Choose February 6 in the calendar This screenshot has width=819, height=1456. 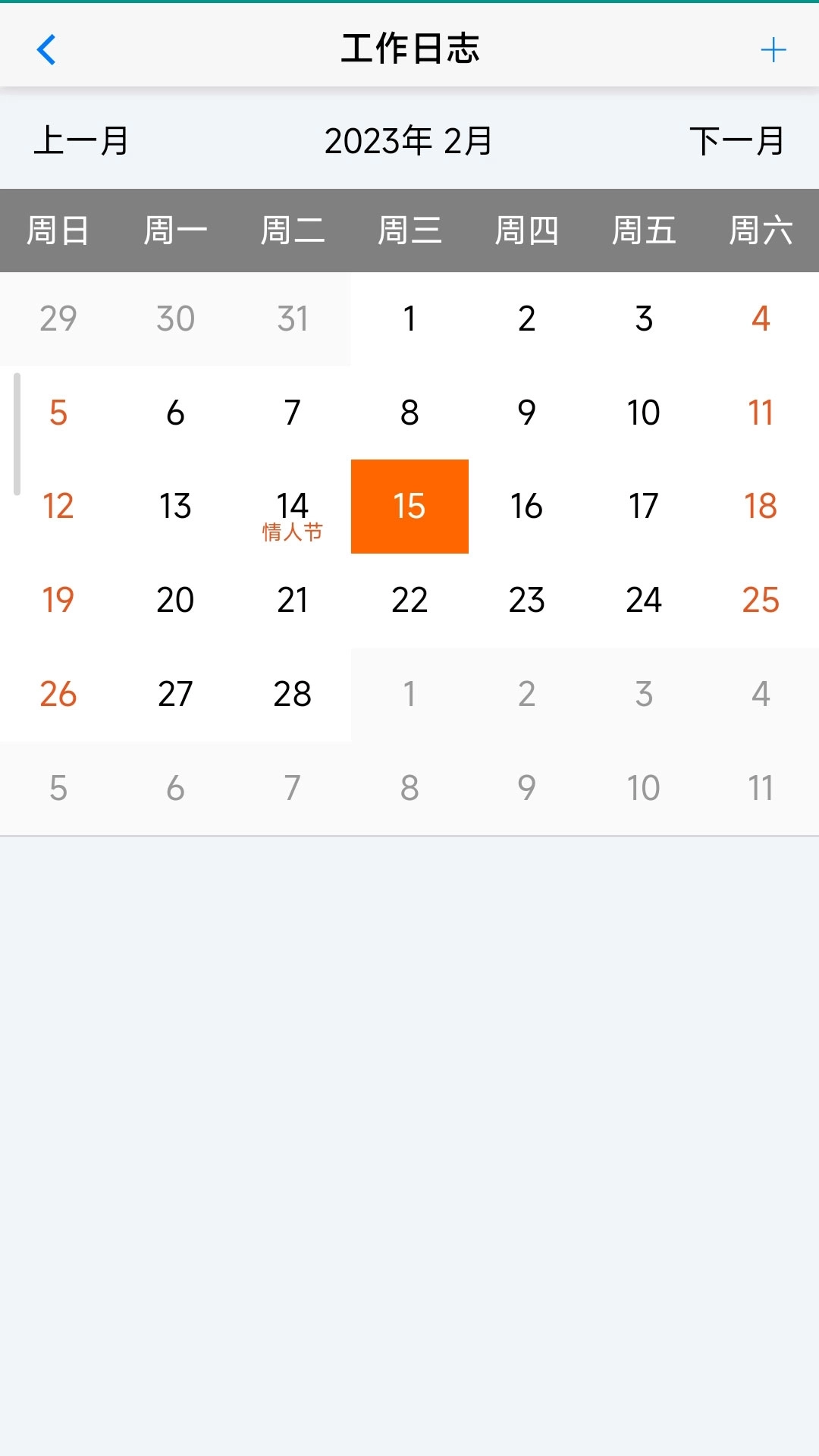coord(175,413)
